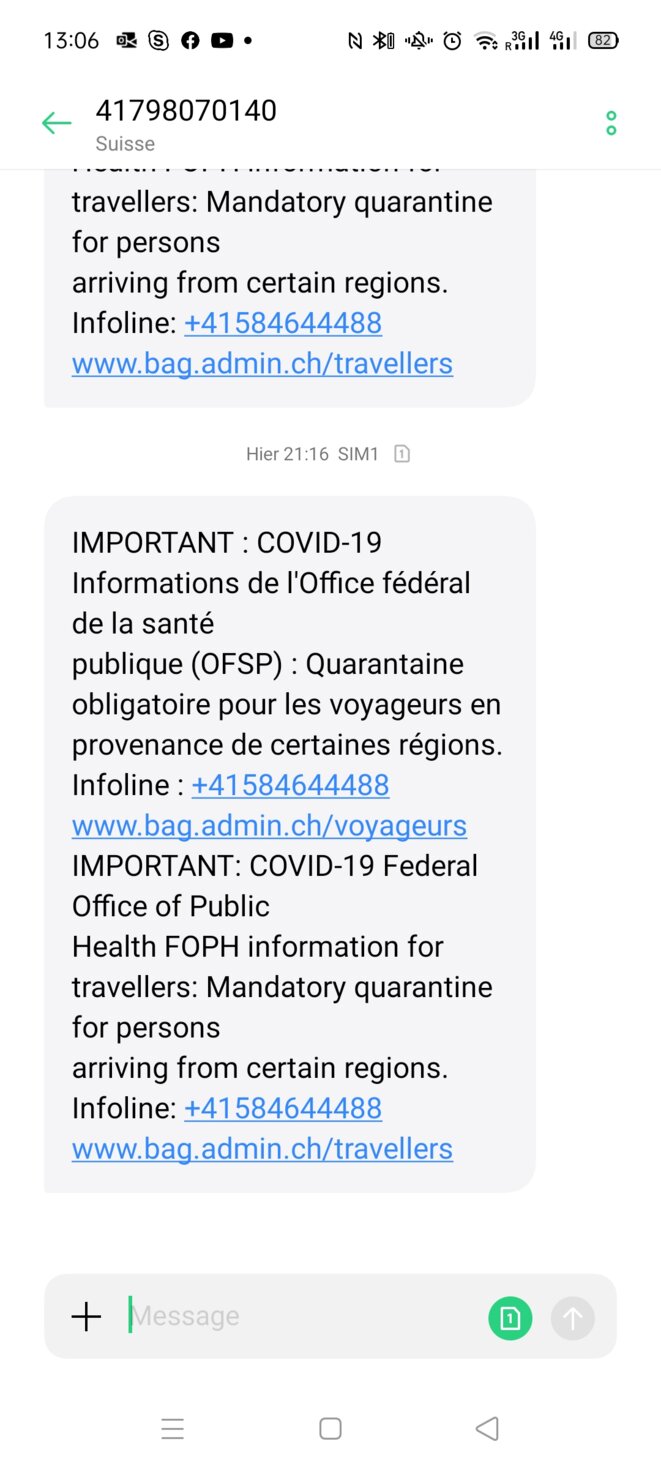
Task: Switch the SIM card selector
Action: pos(510,1318)
